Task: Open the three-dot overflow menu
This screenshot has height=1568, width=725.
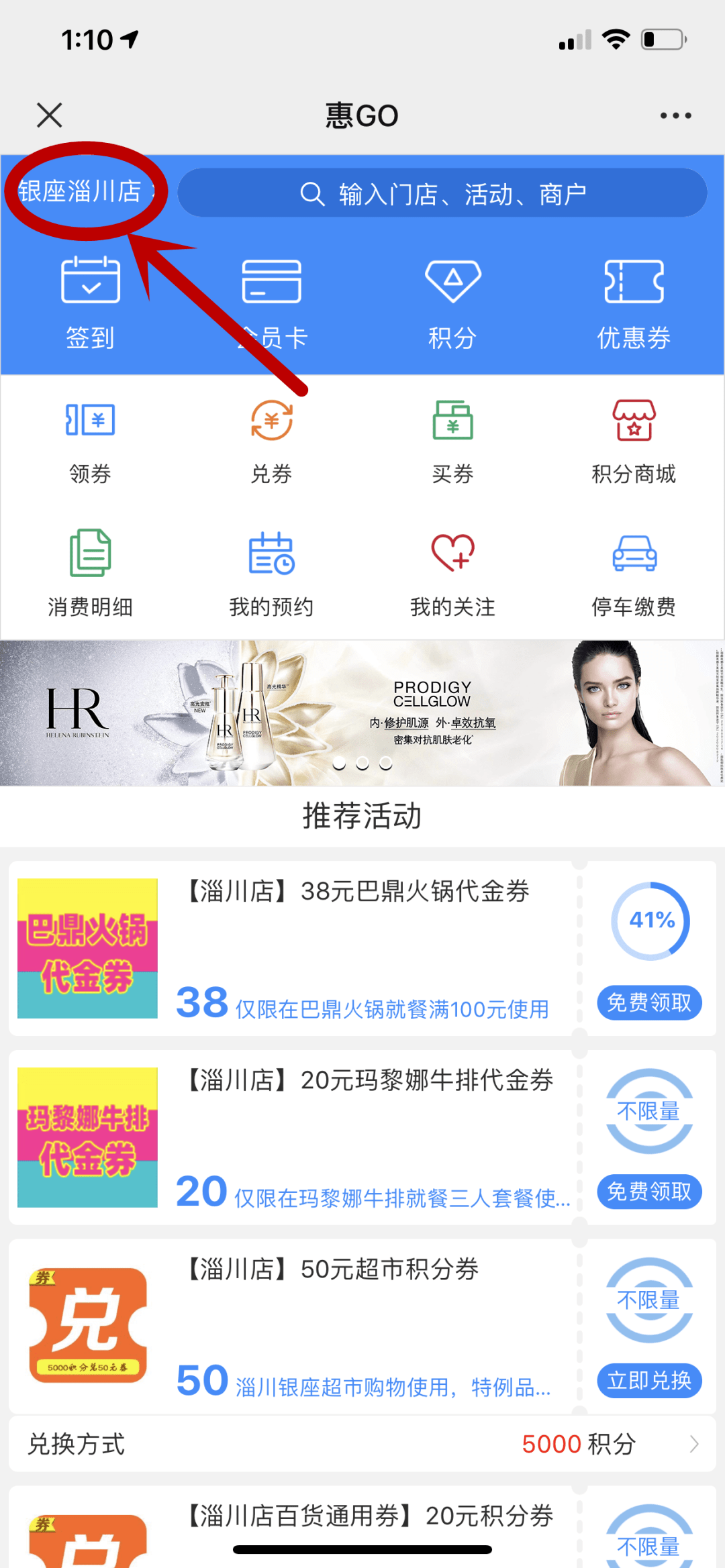Action: 675,115
